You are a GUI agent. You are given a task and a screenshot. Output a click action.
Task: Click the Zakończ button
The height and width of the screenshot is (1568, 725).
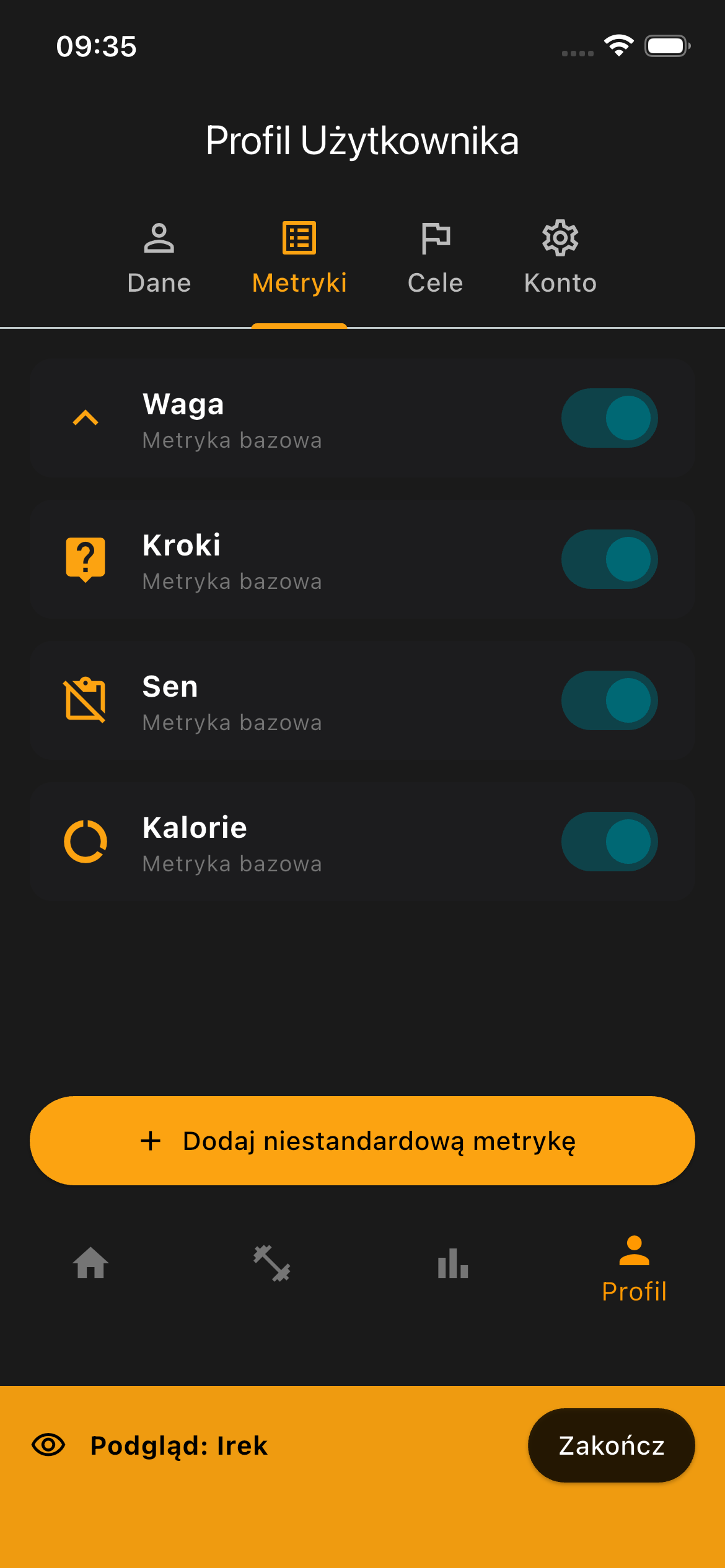coord(611,1445)
